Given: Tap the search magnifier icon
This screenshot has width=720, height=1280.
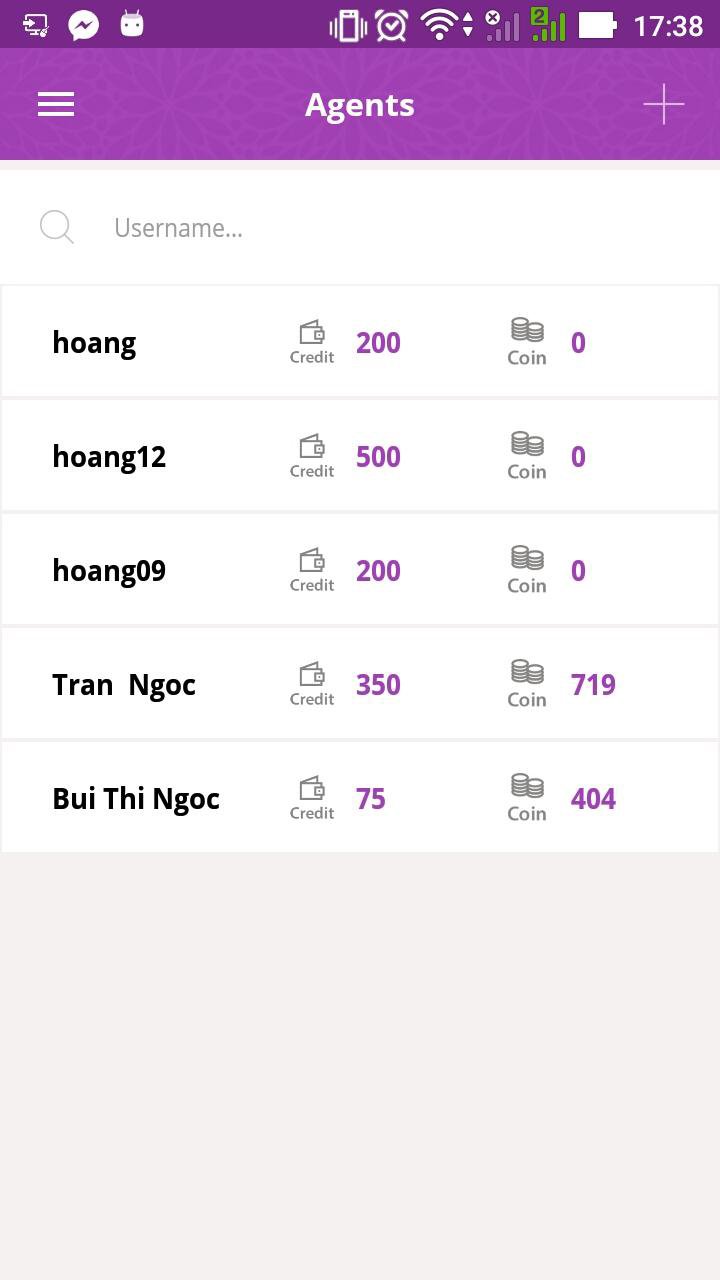Looking at the screenshot, I should [57, 227].
